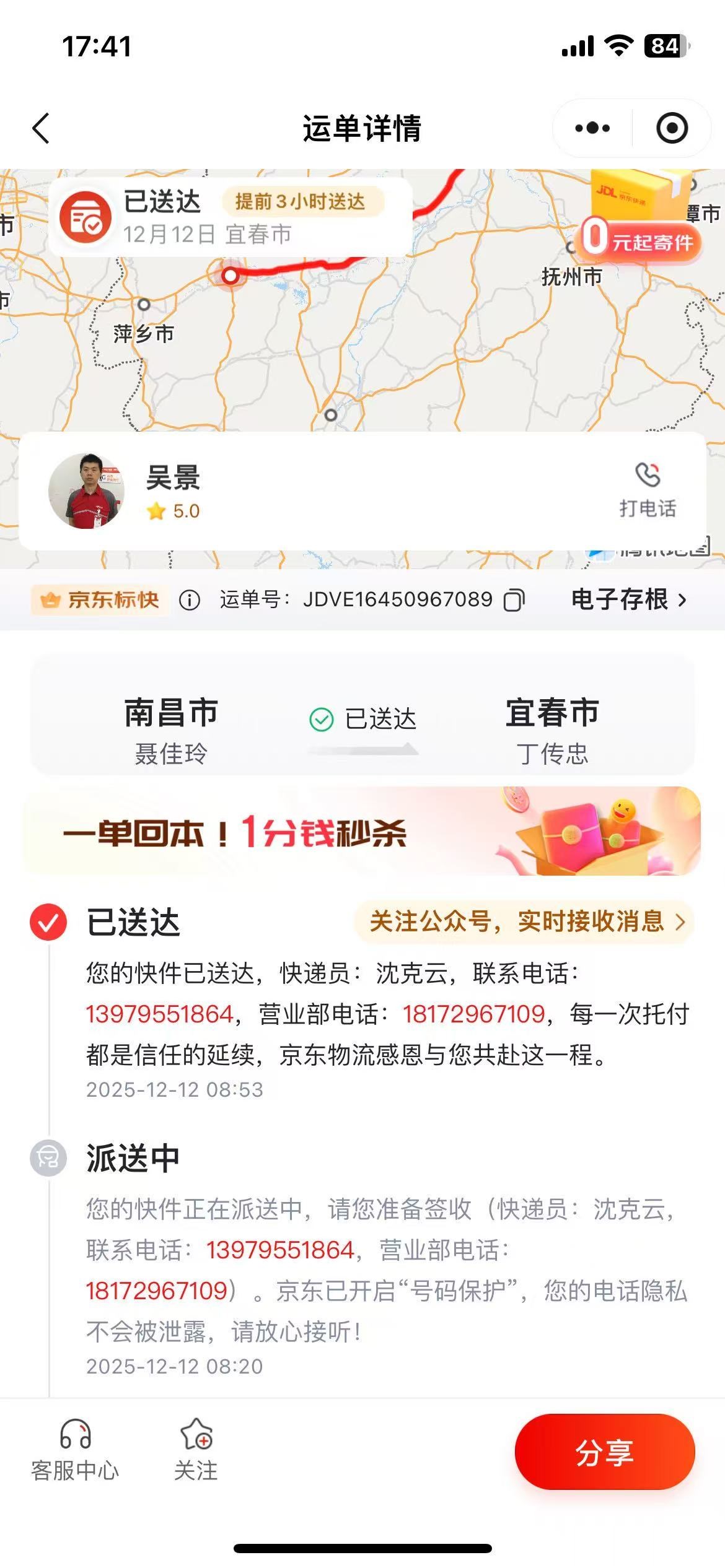This screenshot has width=725, height=1568.
Task: Share the waybill with 分享 button
Action: [x=604, y=1452]
